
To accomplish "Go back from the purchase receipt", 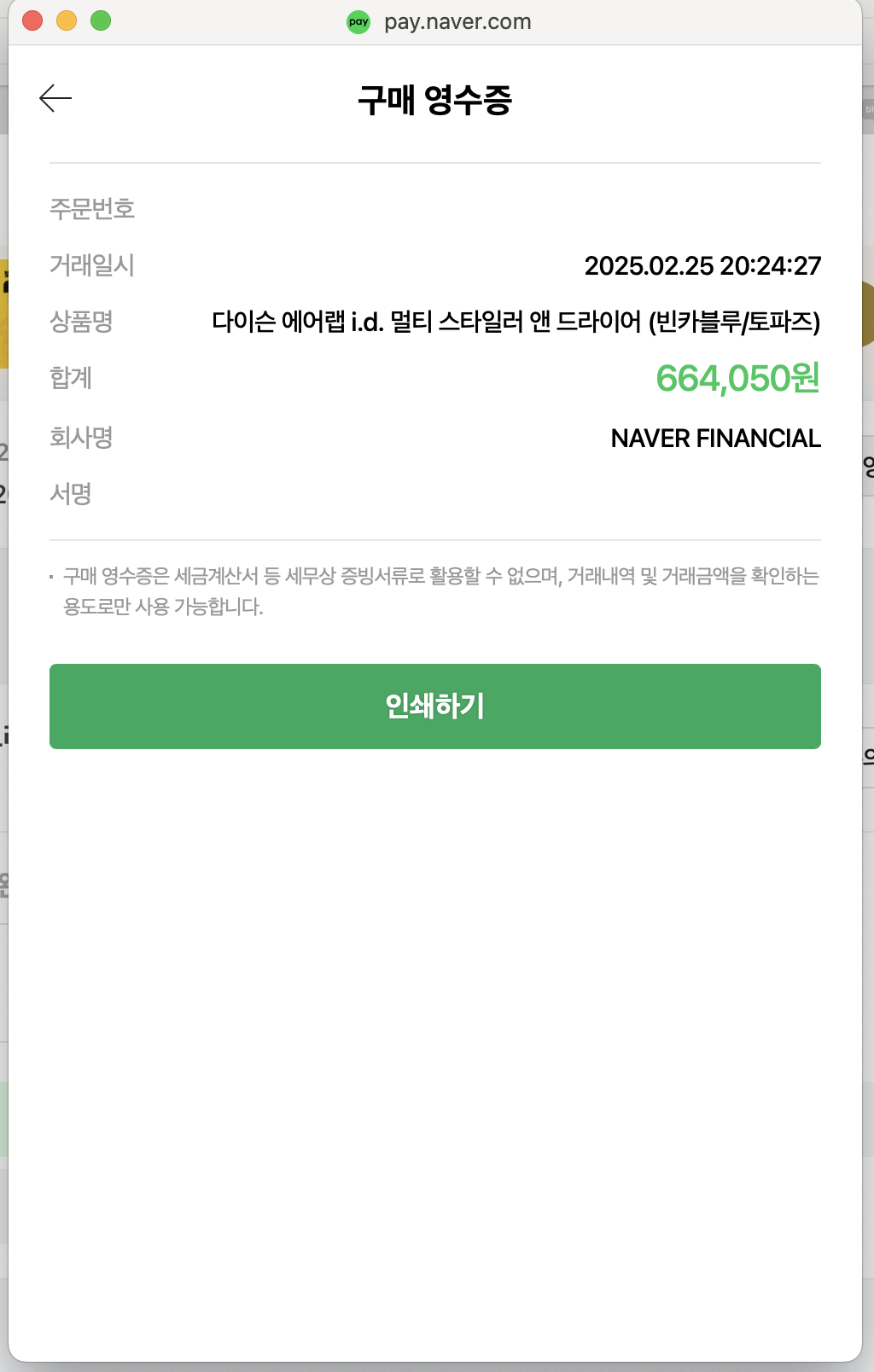I will click(x=55, y=99).
